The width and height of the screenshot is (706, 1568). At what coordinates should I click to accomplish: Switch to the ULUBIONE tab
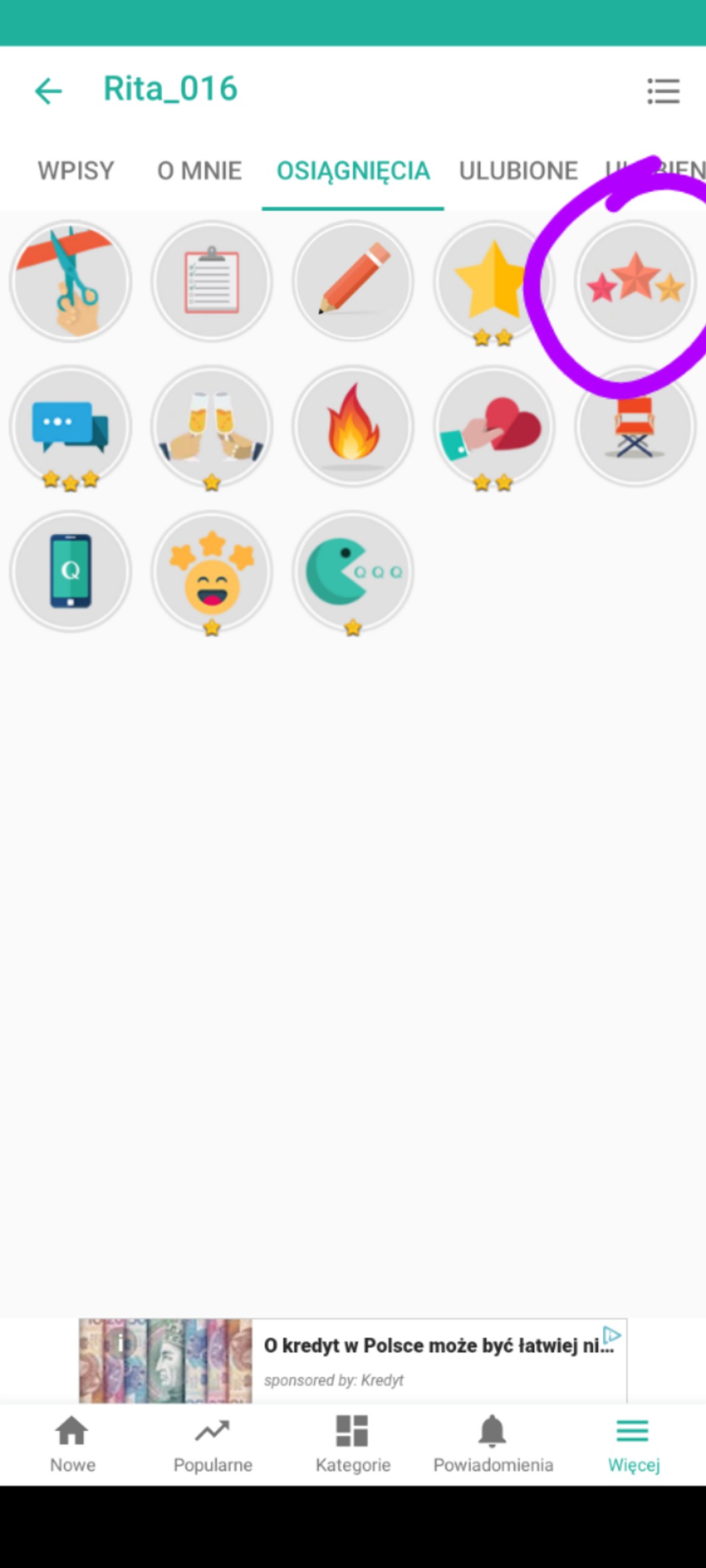click(518, 170)
